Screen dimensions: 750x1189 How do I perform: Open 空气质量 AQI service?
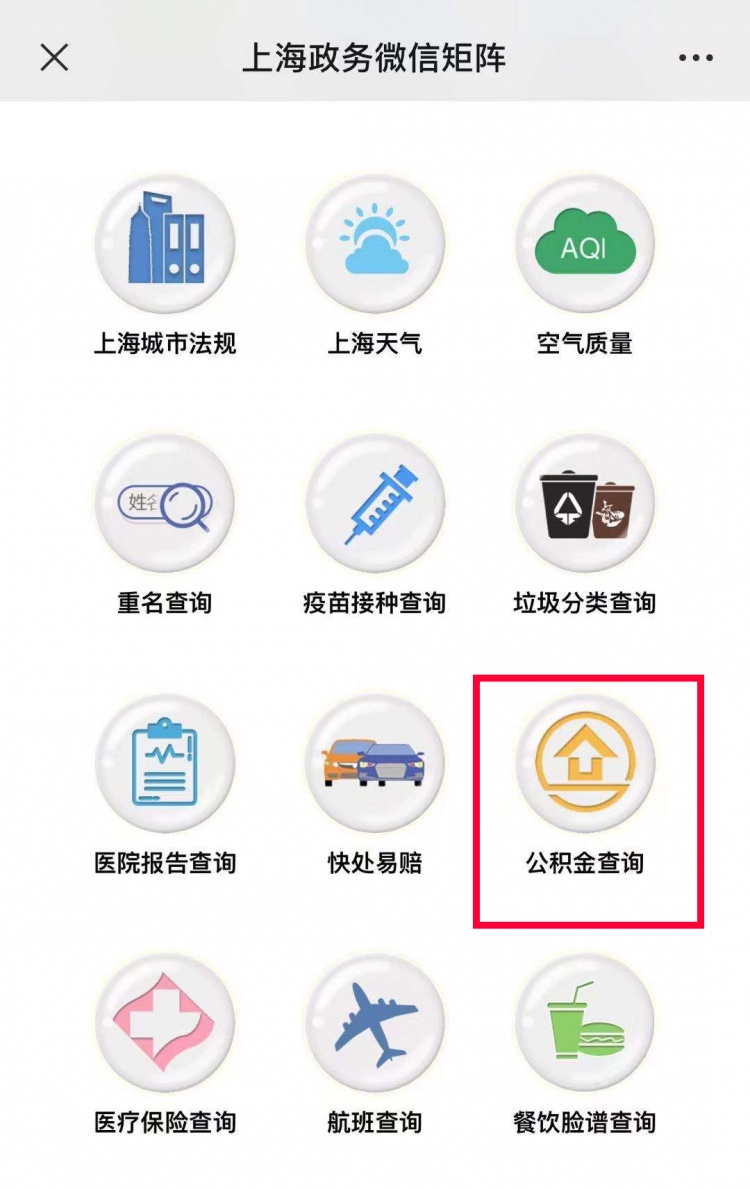coord(585,245)
